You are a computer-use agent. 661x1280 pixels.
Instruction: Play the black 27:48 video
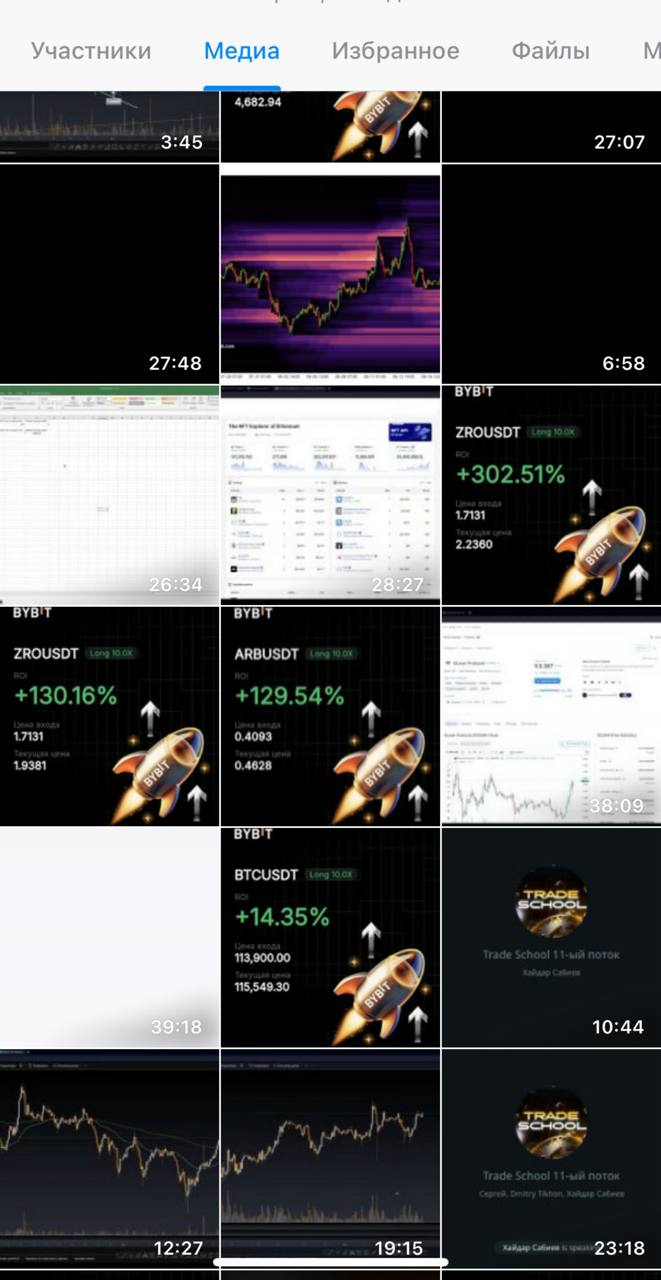click(109, 273)
